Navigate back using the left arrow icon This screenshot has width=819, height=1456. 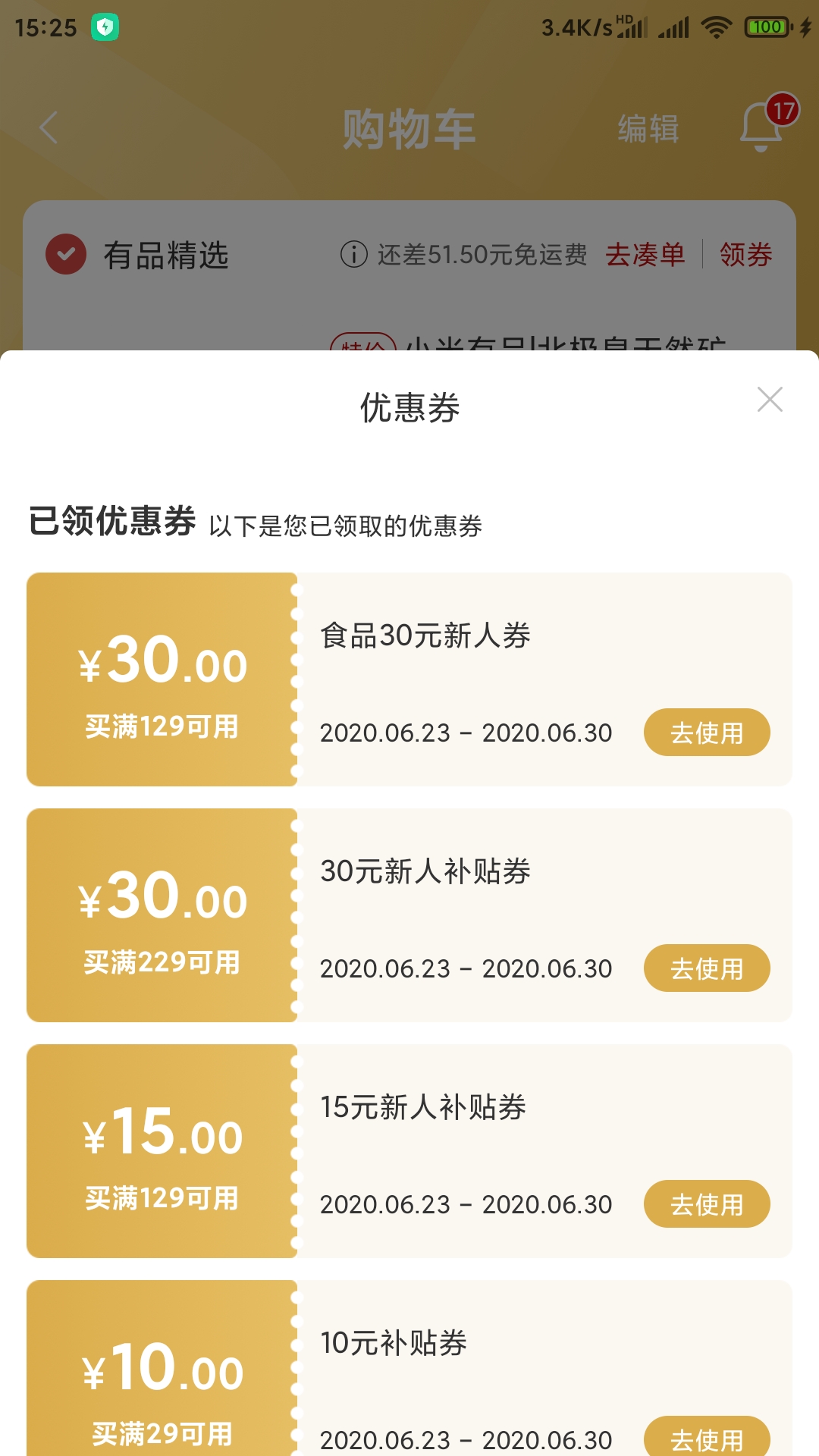click(49, 129)
